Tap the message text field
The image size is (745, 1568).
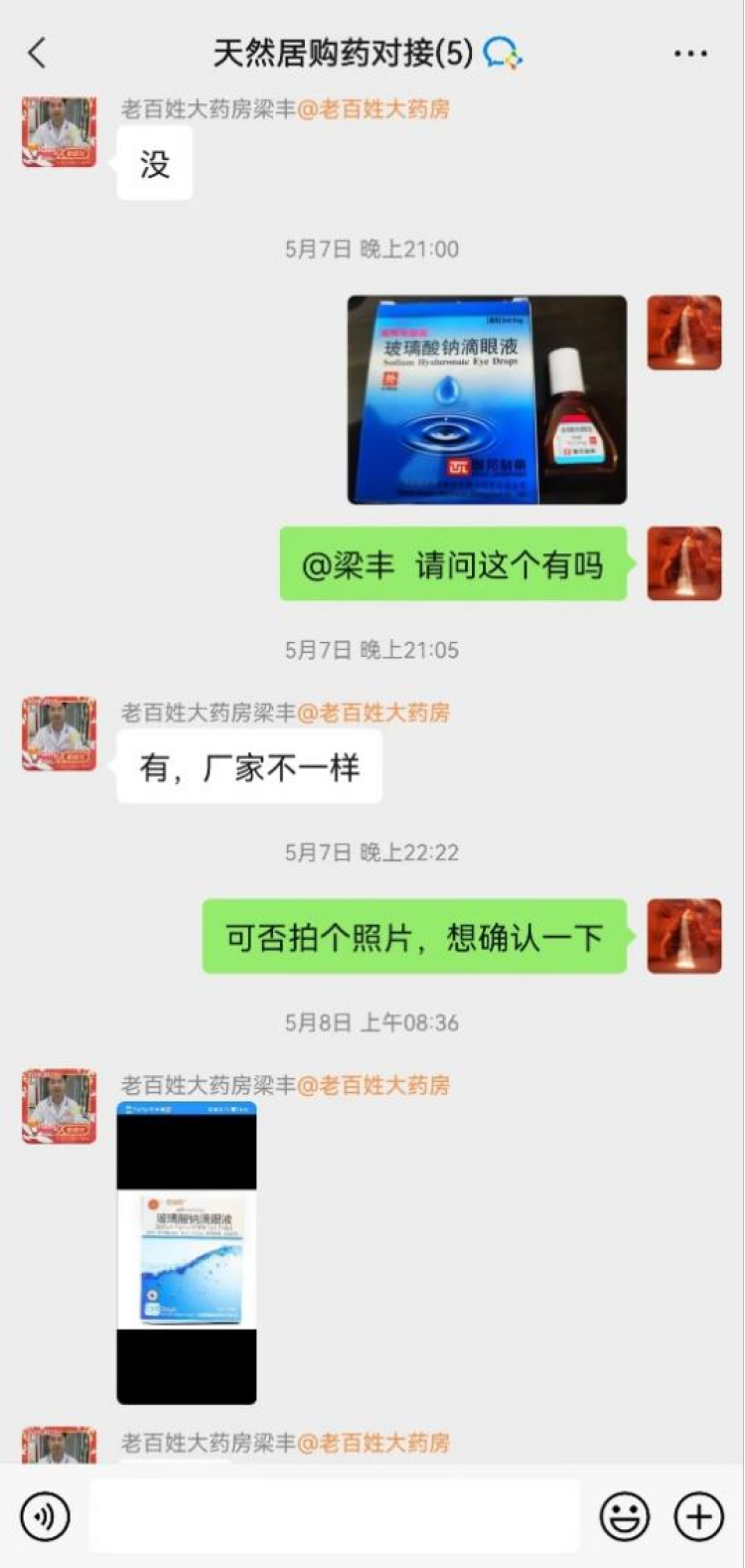(335, 1516)
